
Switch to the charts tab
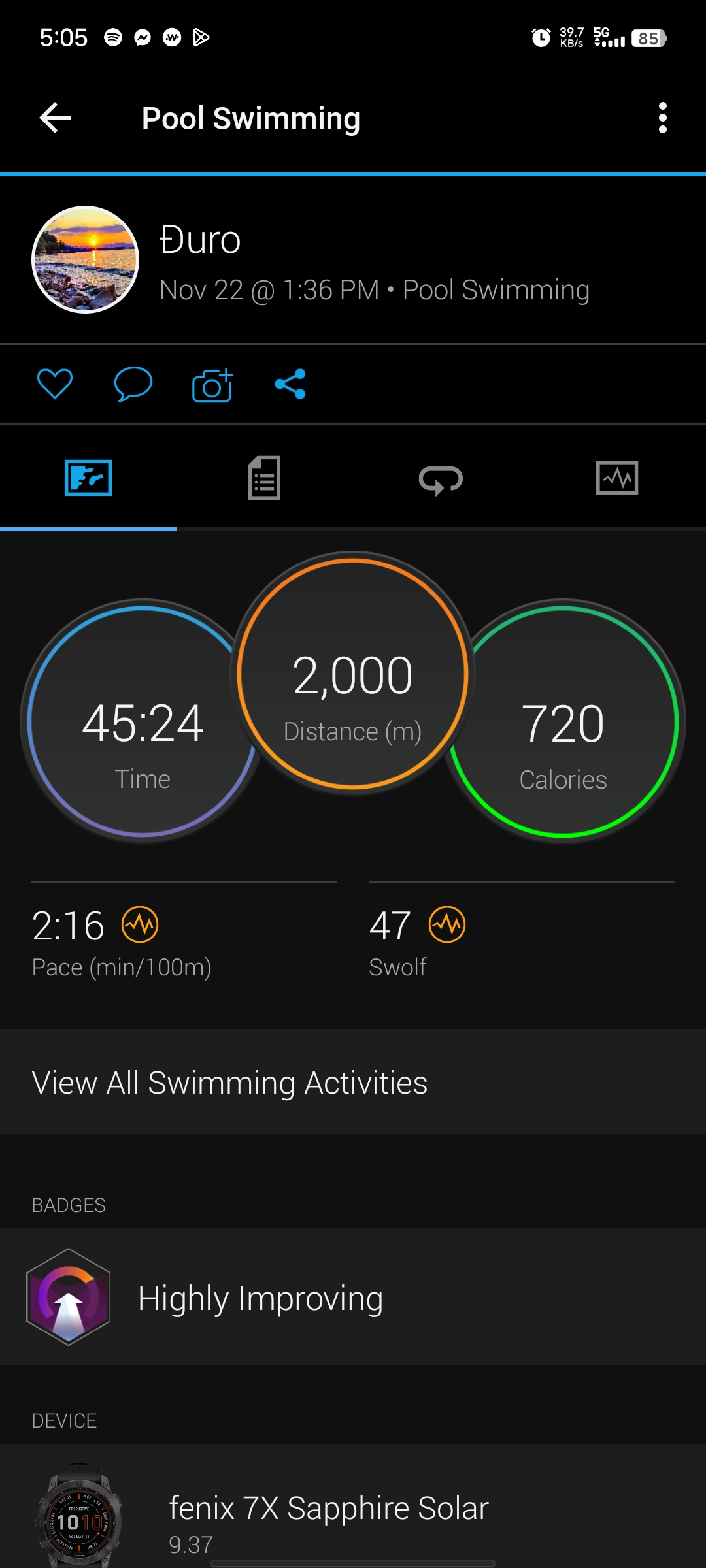(617, 478)
